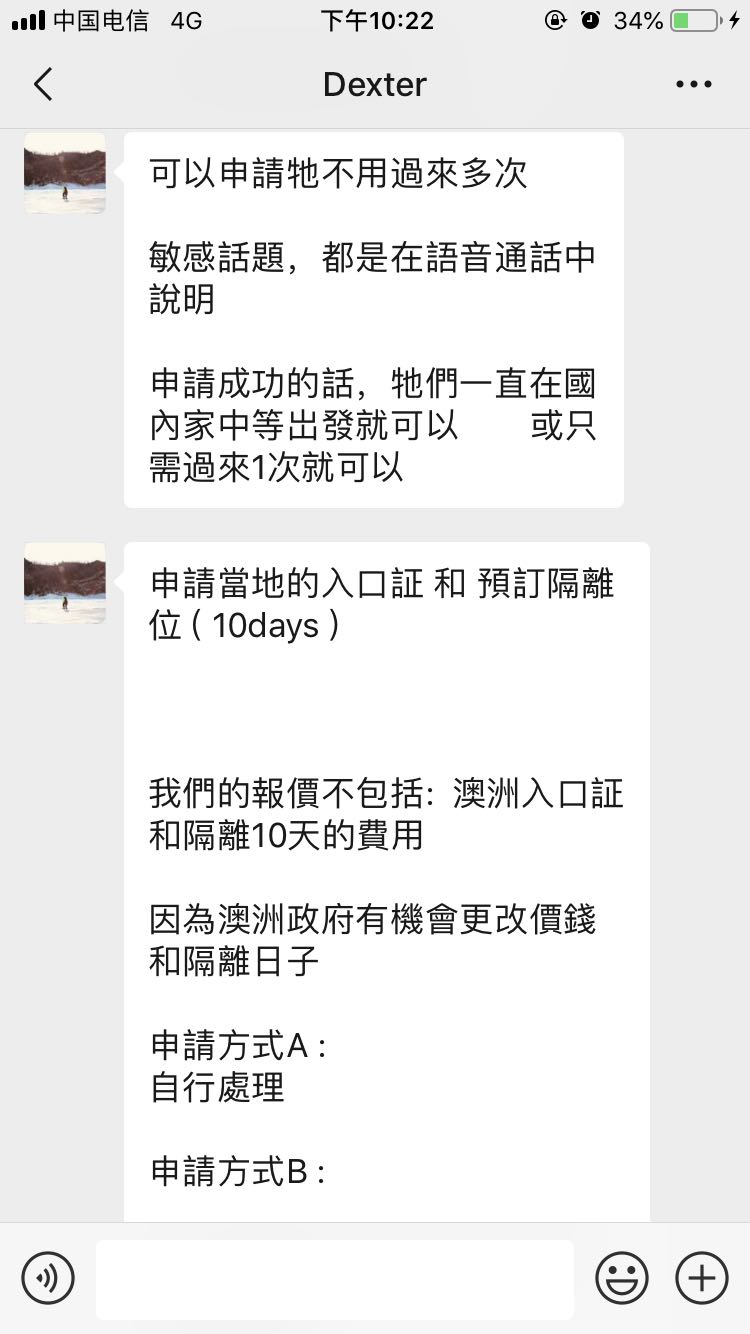The width and height of the screenshot is (750, 1334).
Task: Tap Dexter's avatar beside the 入口証 message
Action: coord(65,583)
